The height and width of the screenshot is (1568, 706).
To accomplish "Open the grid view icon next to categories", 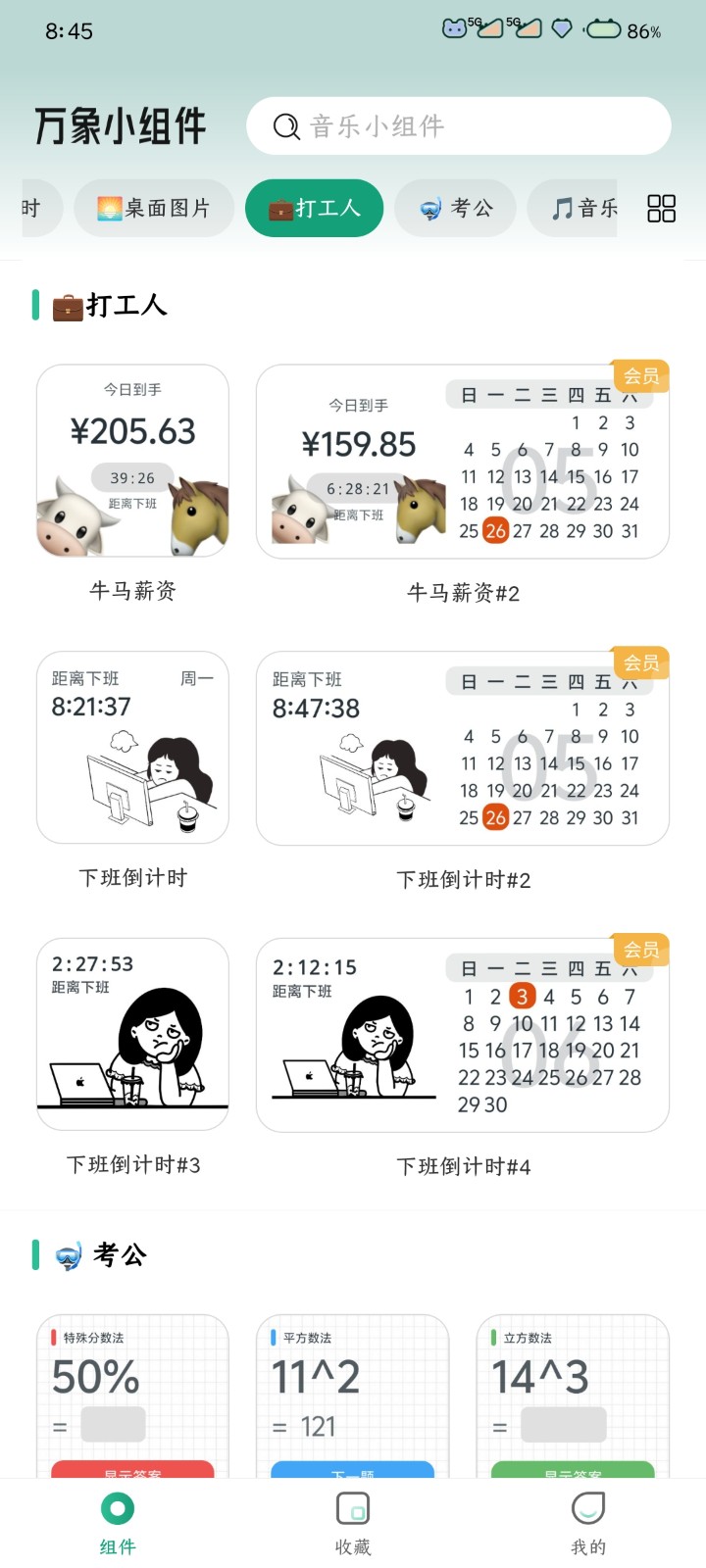I will (x=662, y=208).
